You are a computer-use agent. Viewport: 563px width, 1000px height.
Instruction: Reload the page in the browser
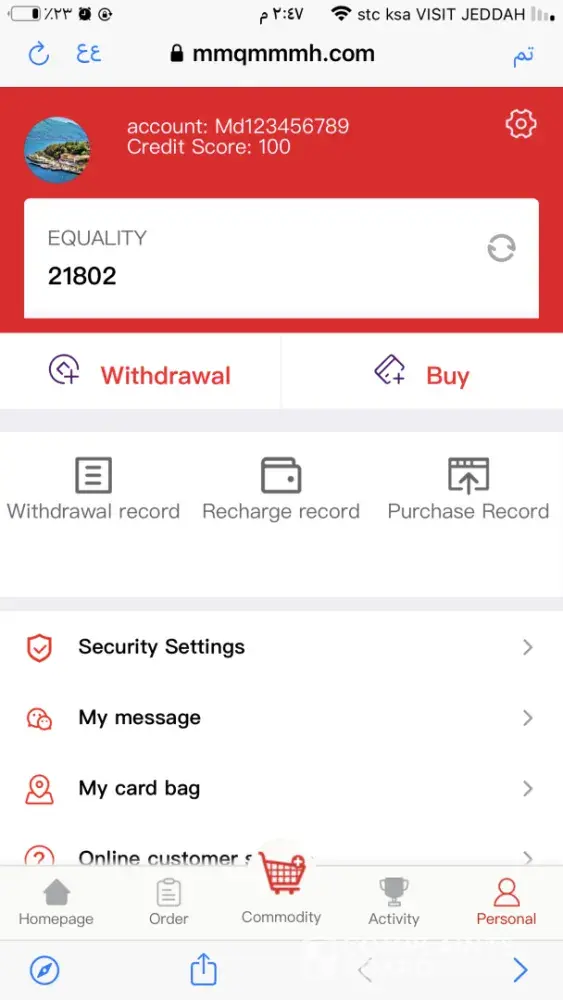tap(39, 54)
